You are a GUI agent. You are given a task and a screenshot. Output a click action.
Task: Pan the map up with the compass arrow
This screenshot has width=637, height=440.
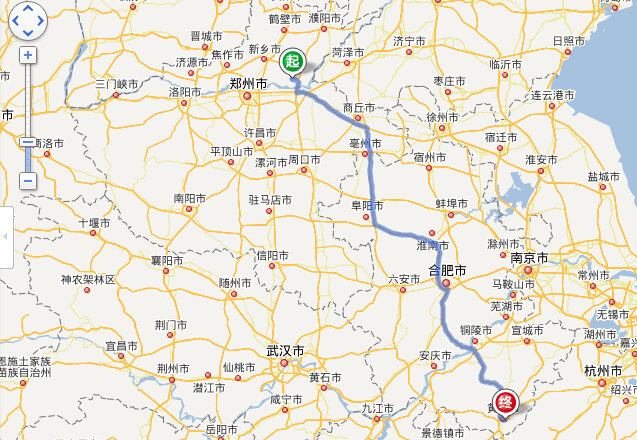[x=28, y=9]
